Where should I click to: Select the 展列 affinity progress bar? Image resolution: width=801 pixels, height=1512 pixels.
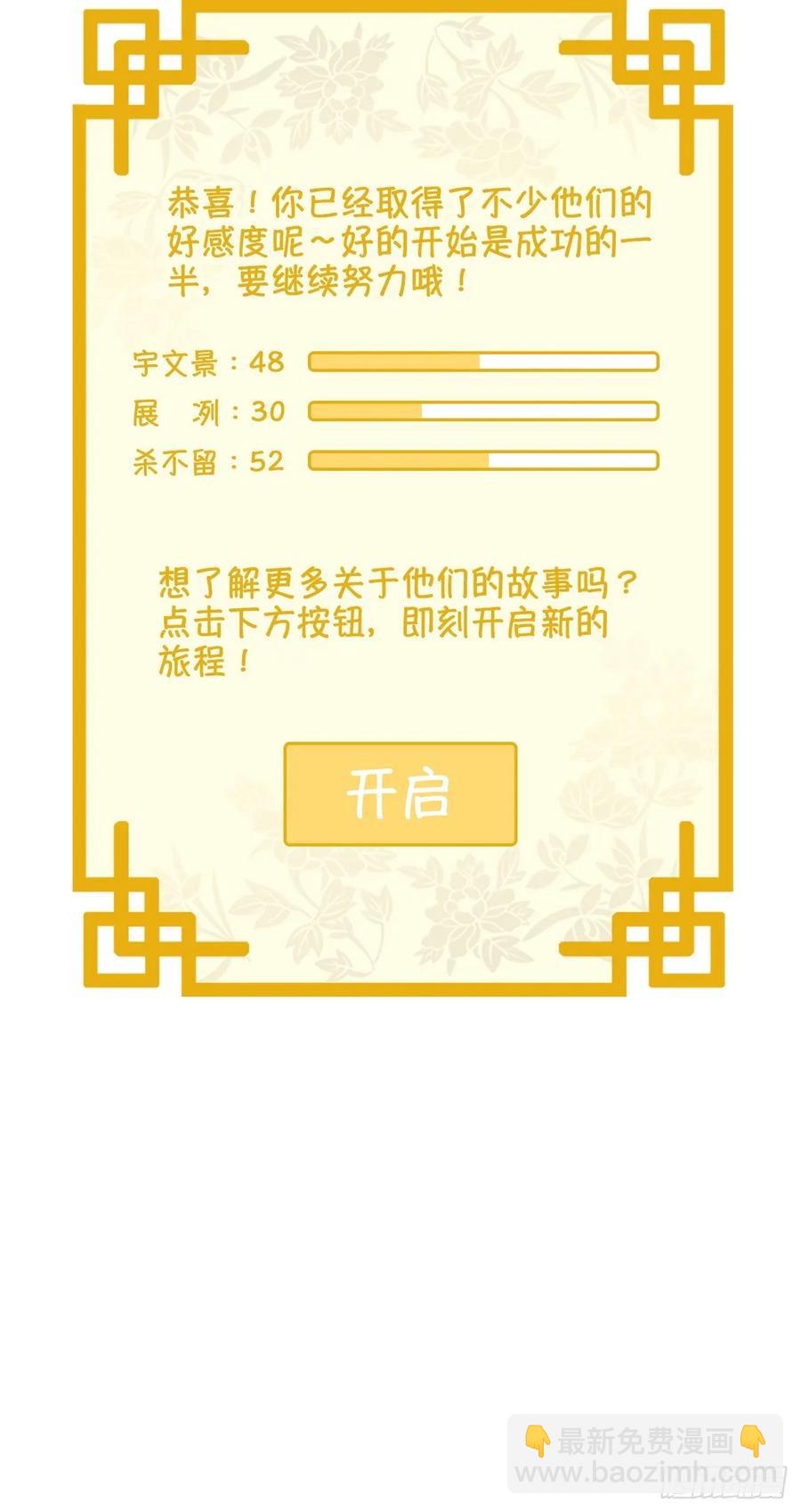481,412
